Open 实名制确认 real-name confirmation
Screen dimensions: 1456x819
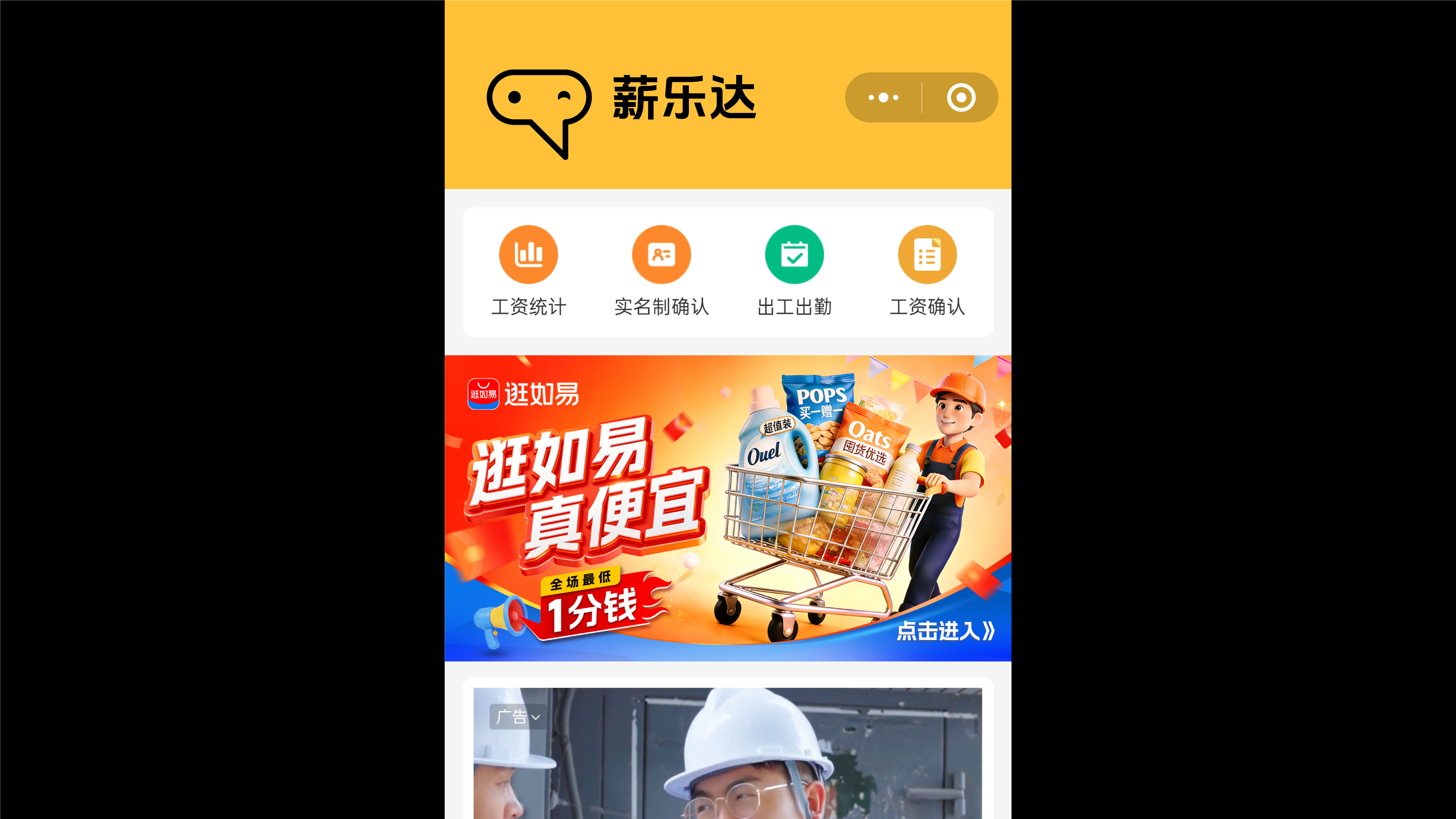pyautogui.click(x=661, y=270)
